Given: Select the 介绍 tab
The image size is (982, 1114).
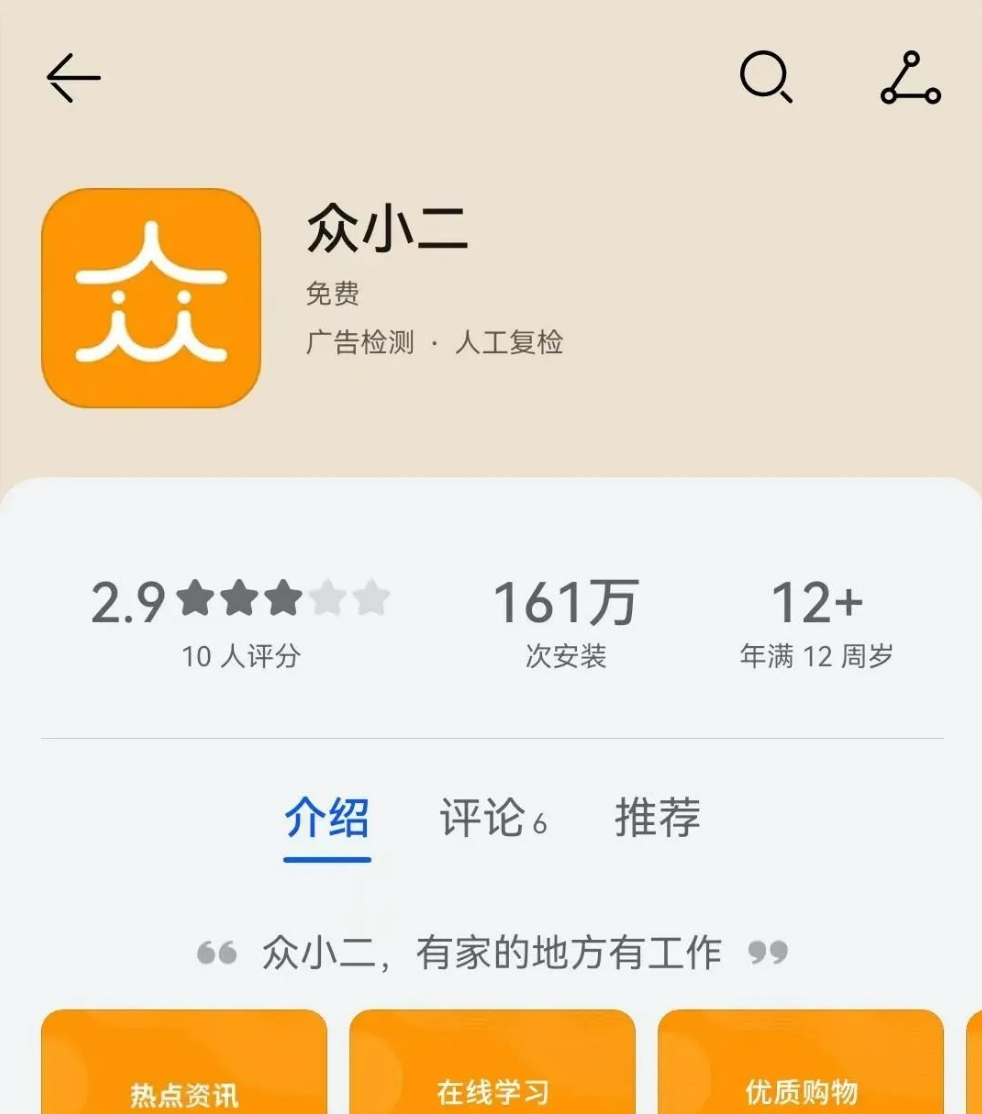Looking at the screenshot, I should [327, 819].
